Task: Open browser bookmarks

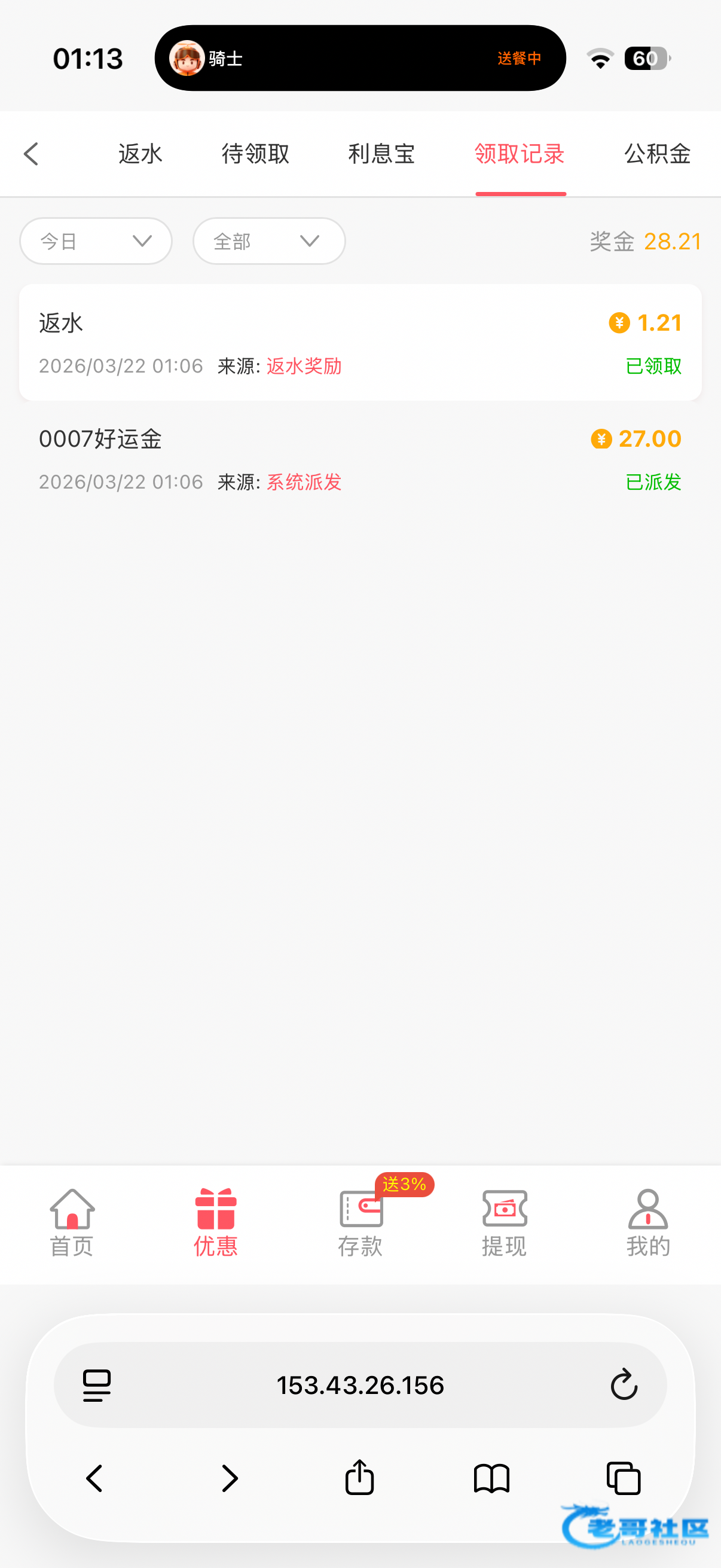Action: pyautogui.click(x=491, y=1478)
